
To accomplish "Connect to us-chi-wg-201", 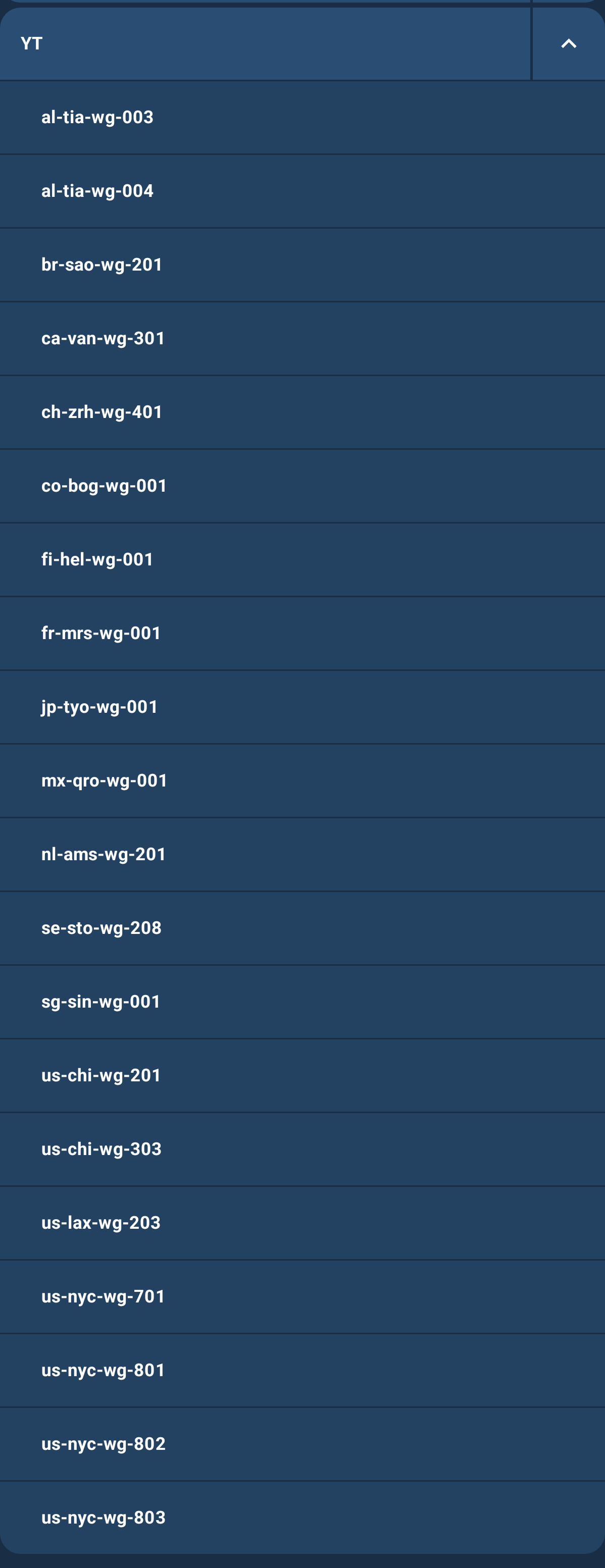I will 302,1075.
